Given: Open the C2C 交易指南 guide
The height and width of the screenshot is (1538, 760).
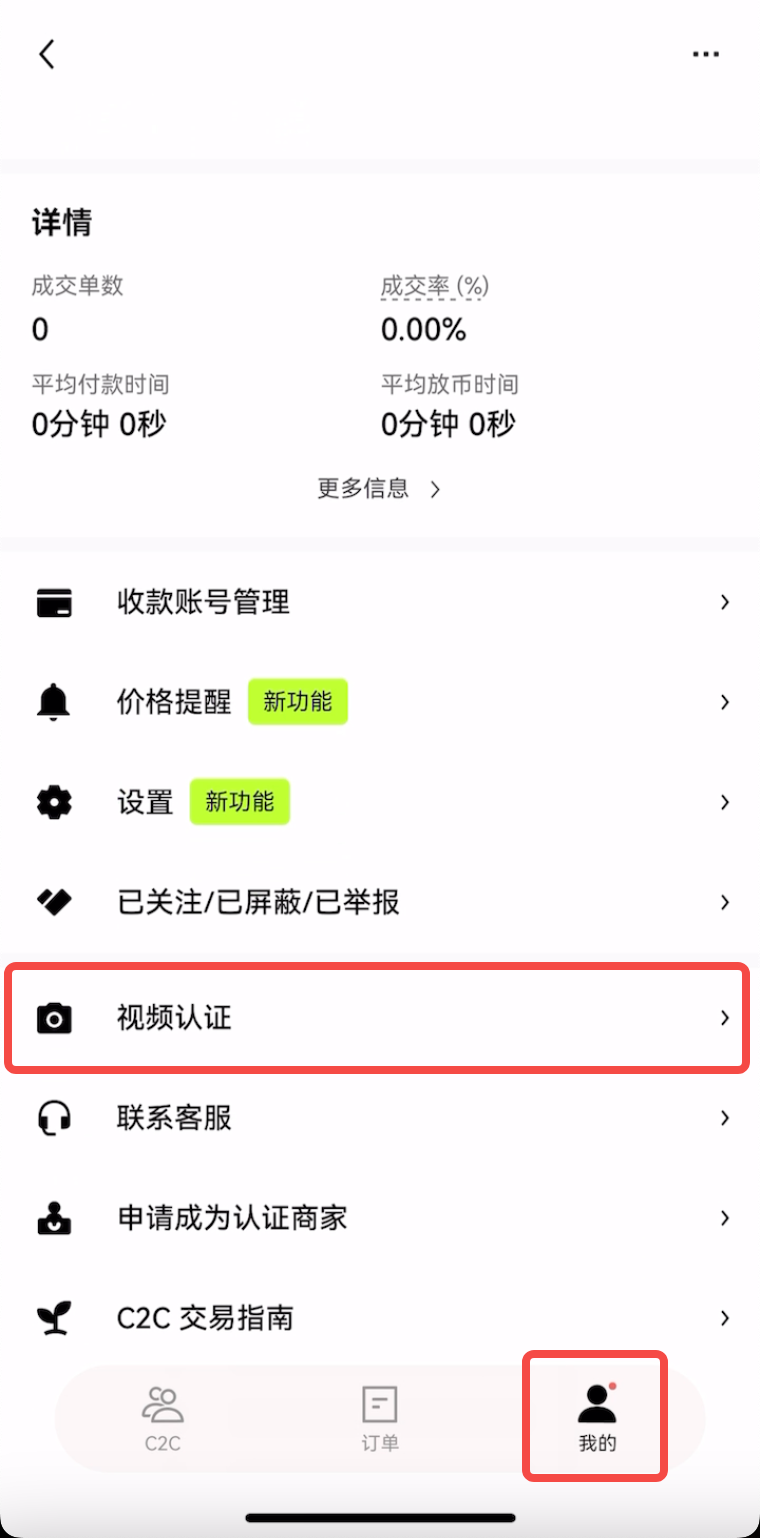Looking at the screenshot, I should [x=380, y=1318].
